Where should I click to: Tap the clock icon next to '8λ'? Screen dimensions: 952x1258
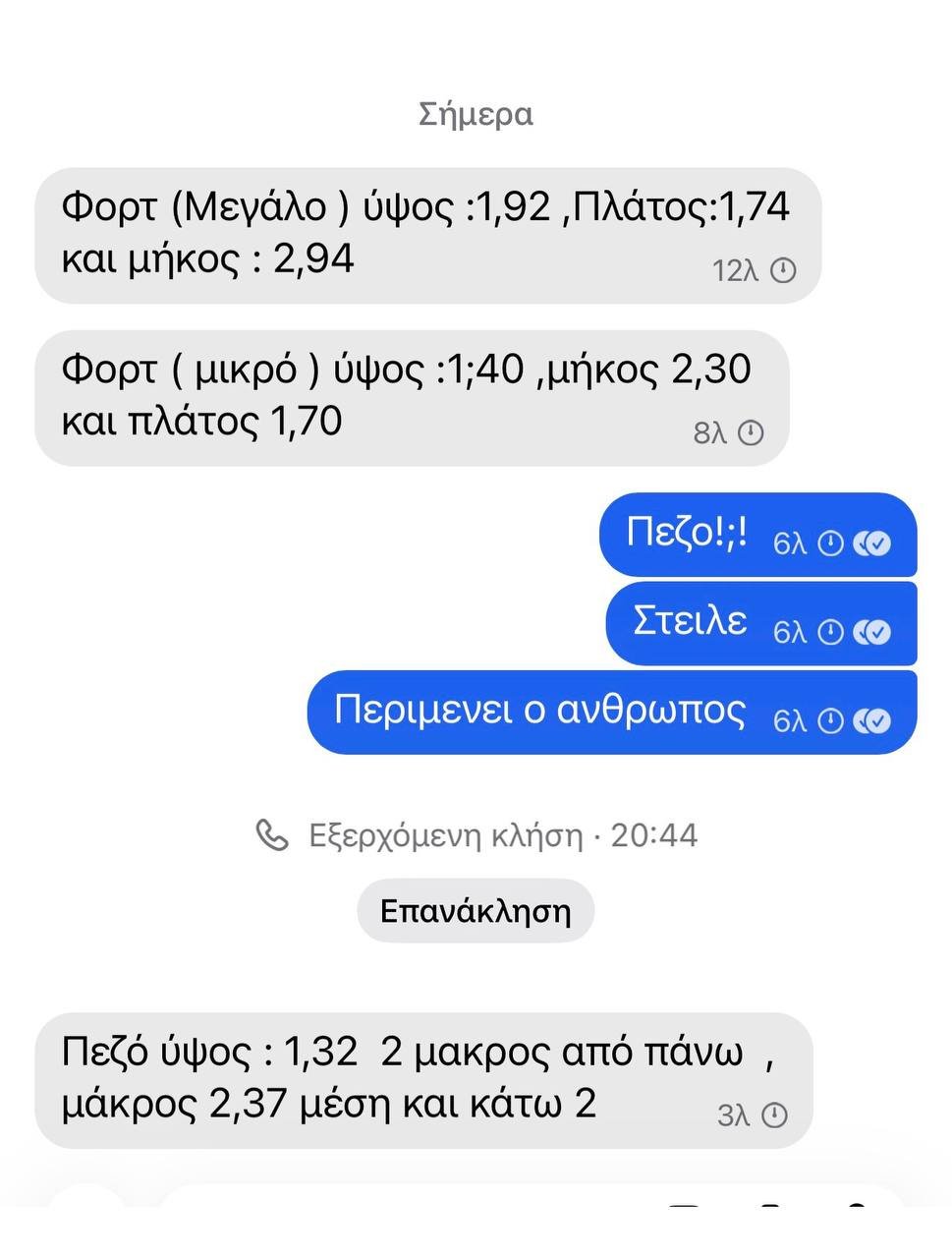(x=752, y=430)
